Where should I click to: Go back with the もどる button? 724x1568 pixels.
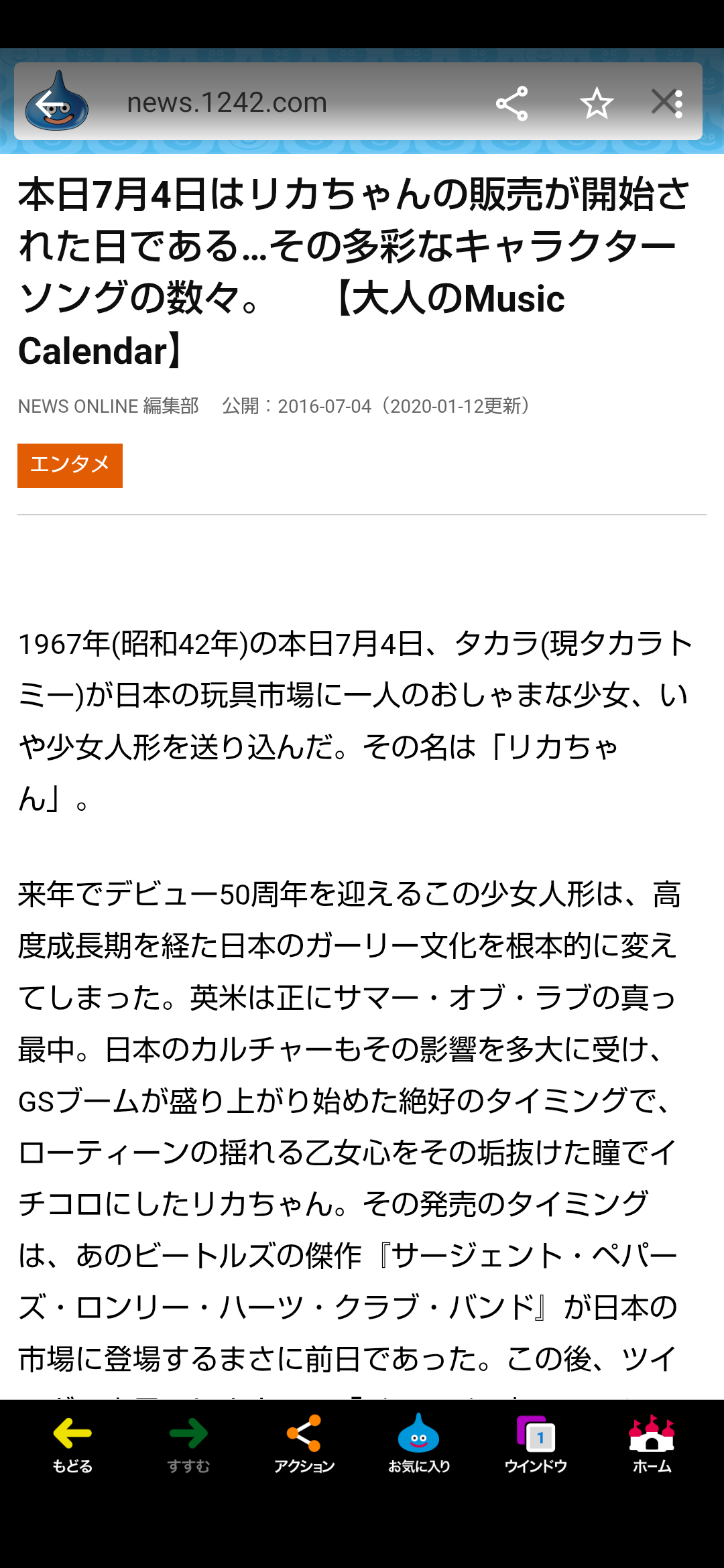point(72,1444)
